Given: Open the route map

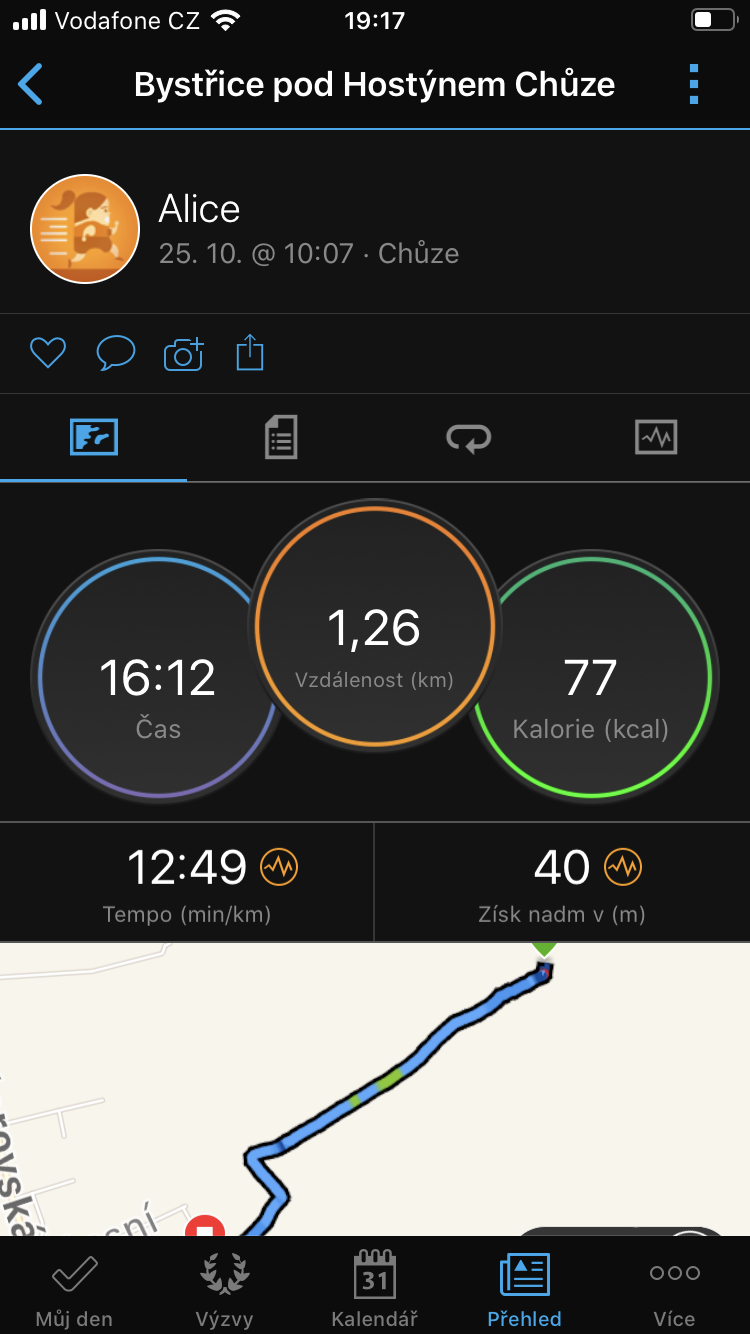Looking at the screenshot, I should [x=375, y=1089].
